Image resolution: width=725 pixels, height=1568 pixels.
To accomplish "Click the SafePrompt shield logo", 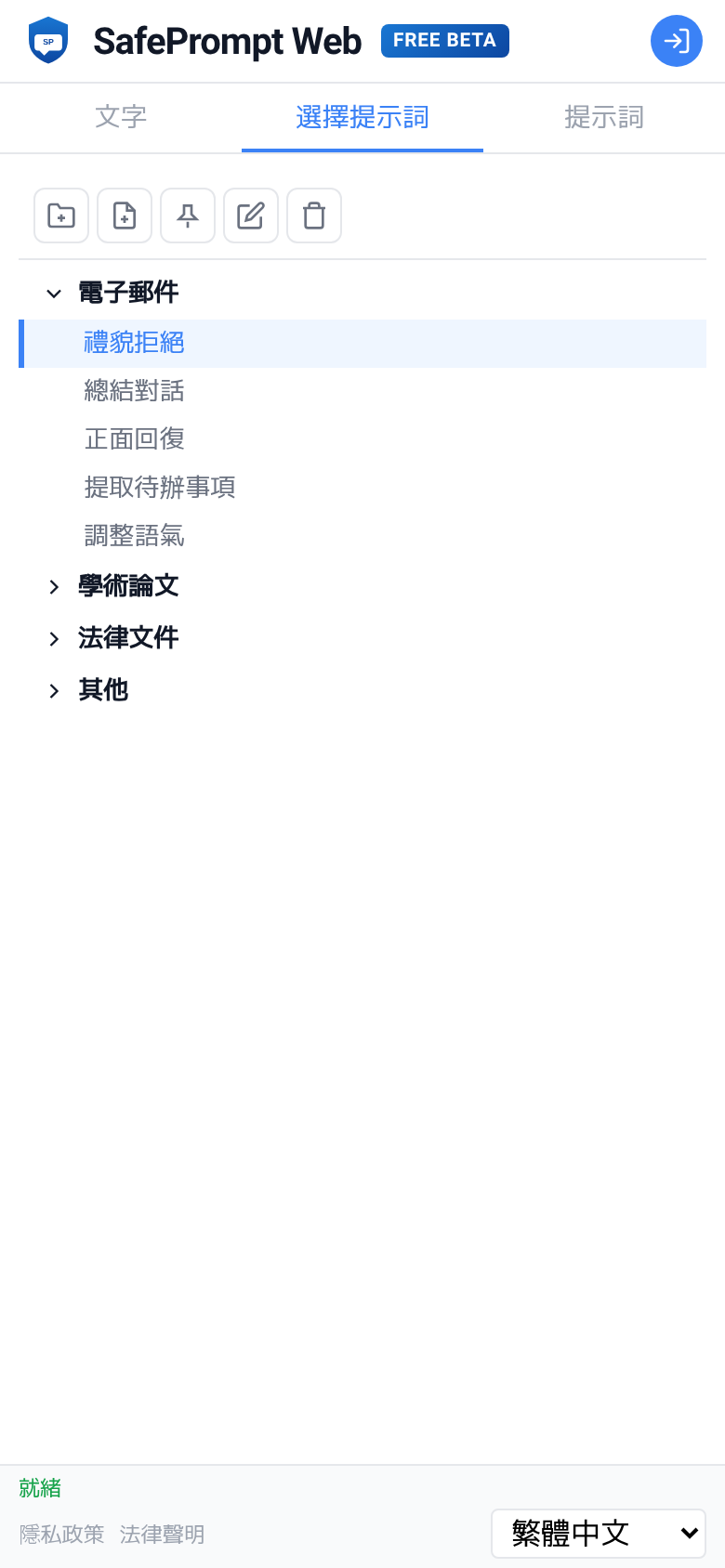I will [48, 40].
